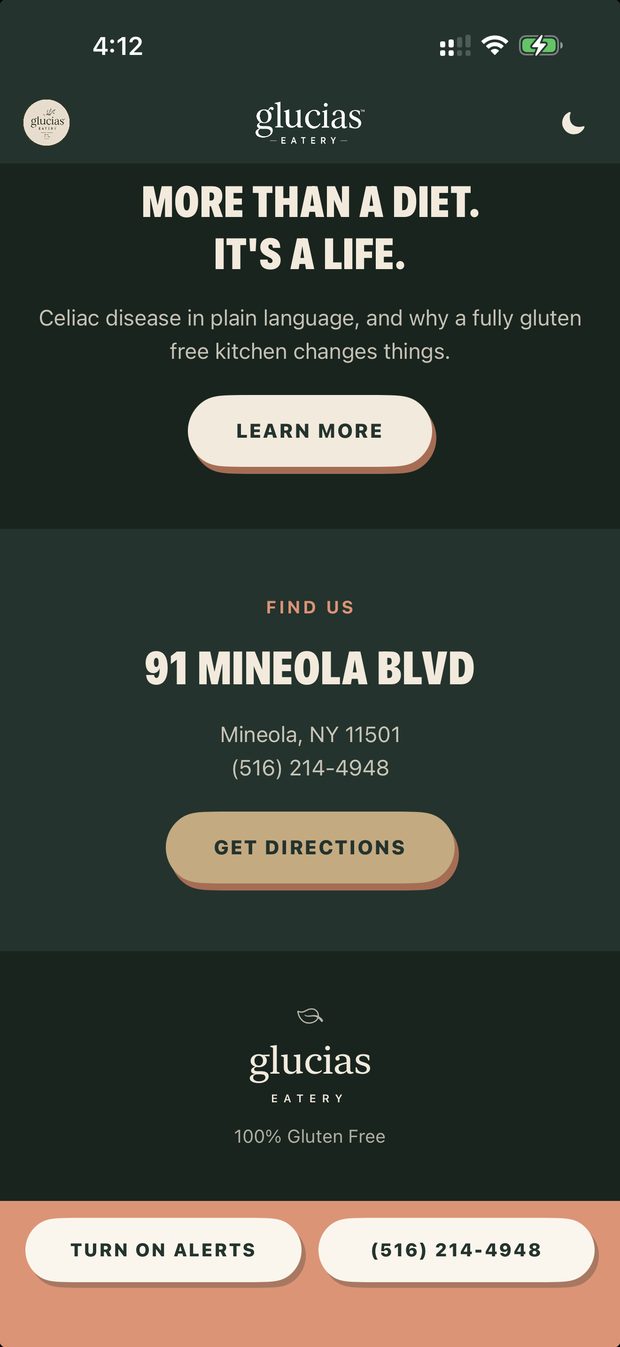Toggle dark mode with the moon icon

(573, 123)
